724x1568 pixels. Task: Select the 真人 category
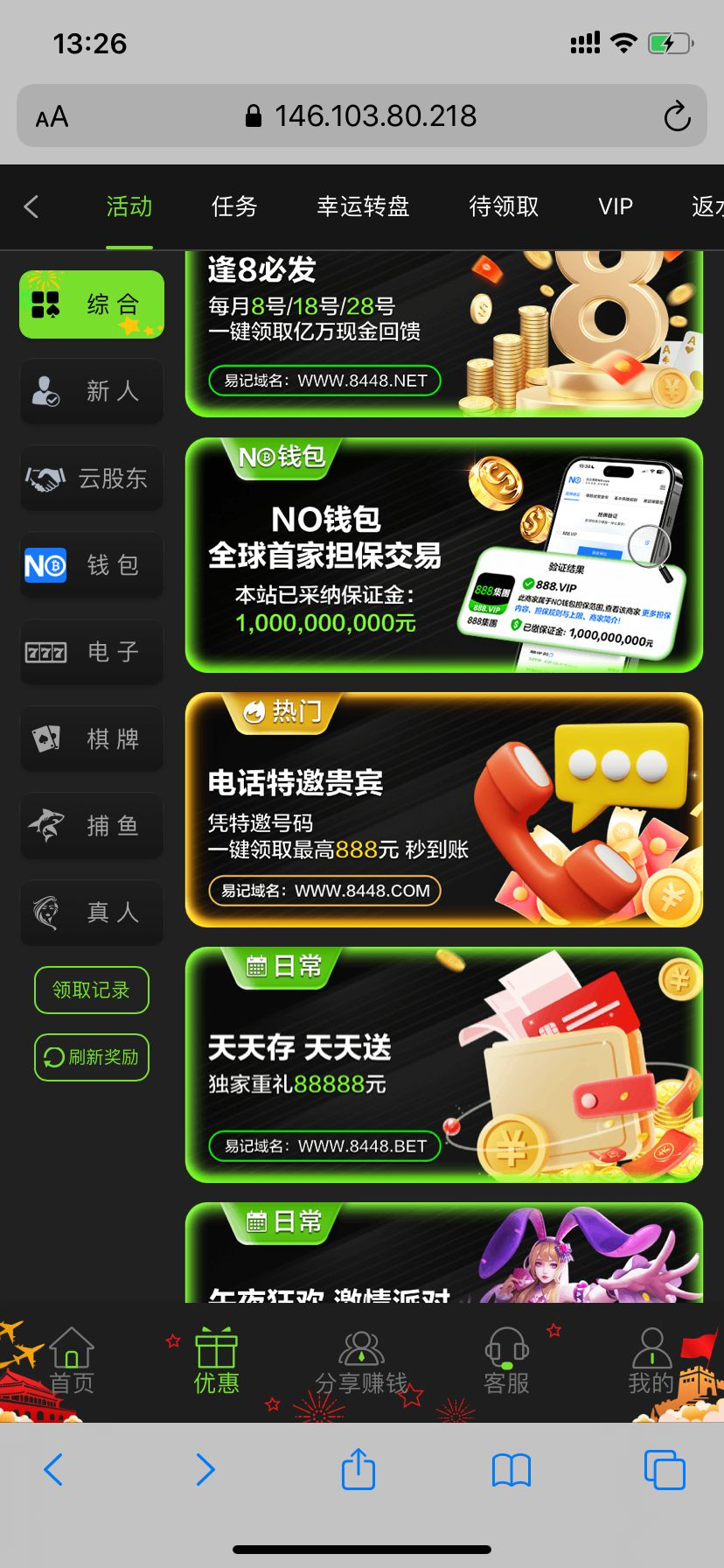pos(92,912)
